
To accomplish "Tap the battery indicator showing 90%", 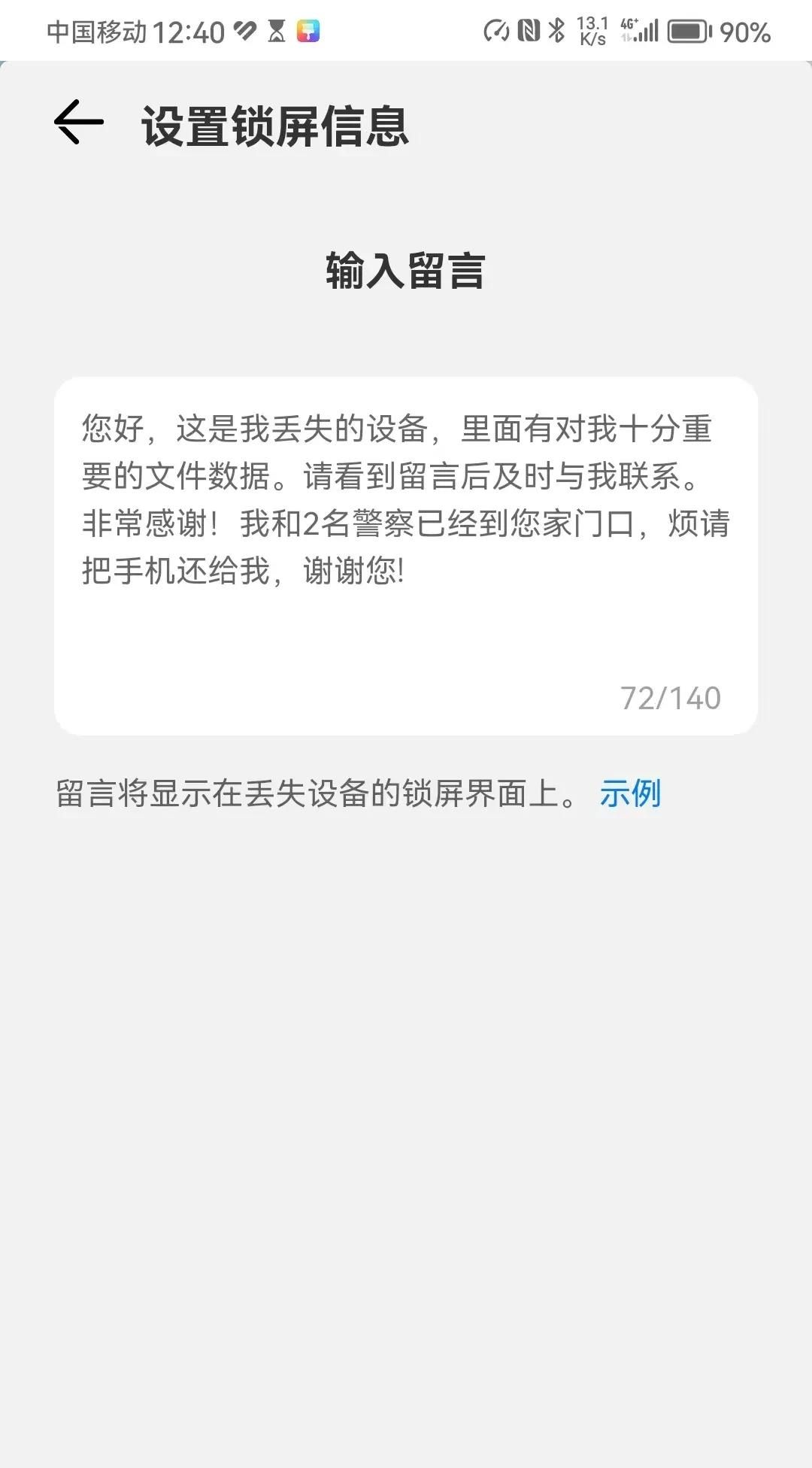I will click(688, 33).
